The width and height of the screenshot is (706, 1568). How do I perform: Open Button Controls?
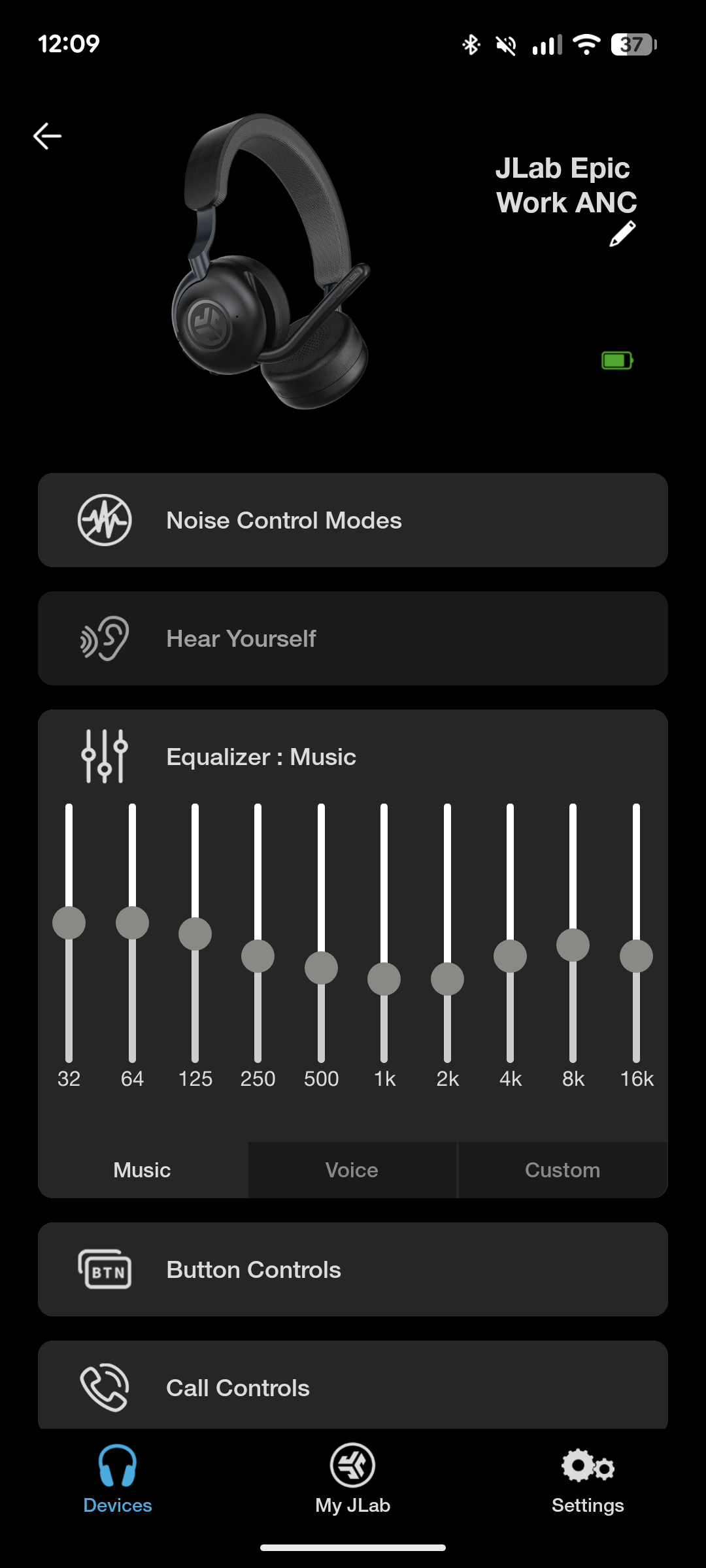pyautogui.click(x=353, y=1269)
